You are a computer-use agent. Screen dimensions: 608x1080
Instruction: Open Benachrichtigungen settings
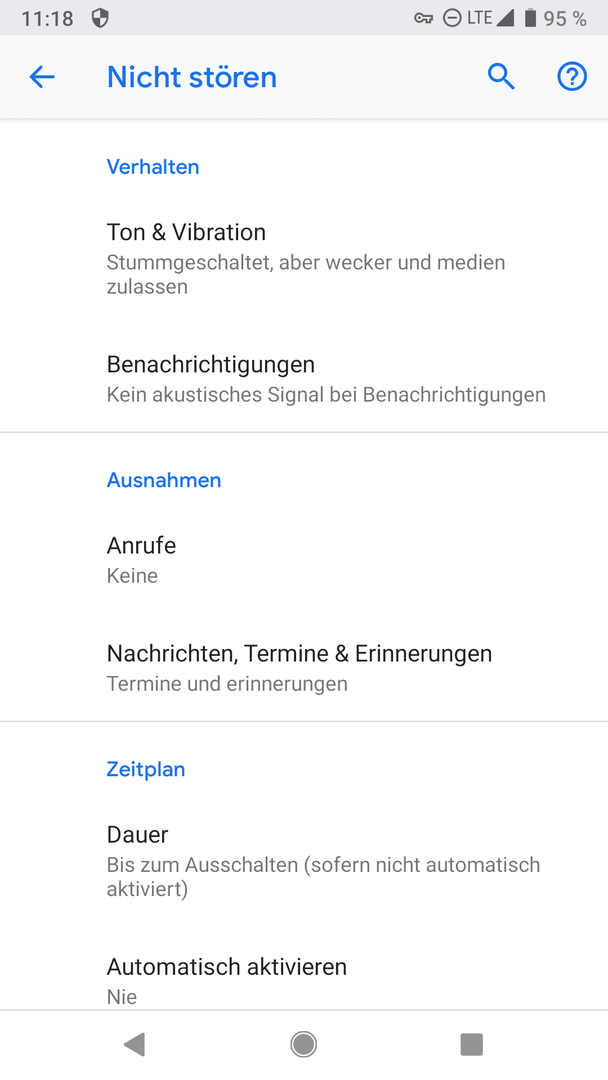304,379
